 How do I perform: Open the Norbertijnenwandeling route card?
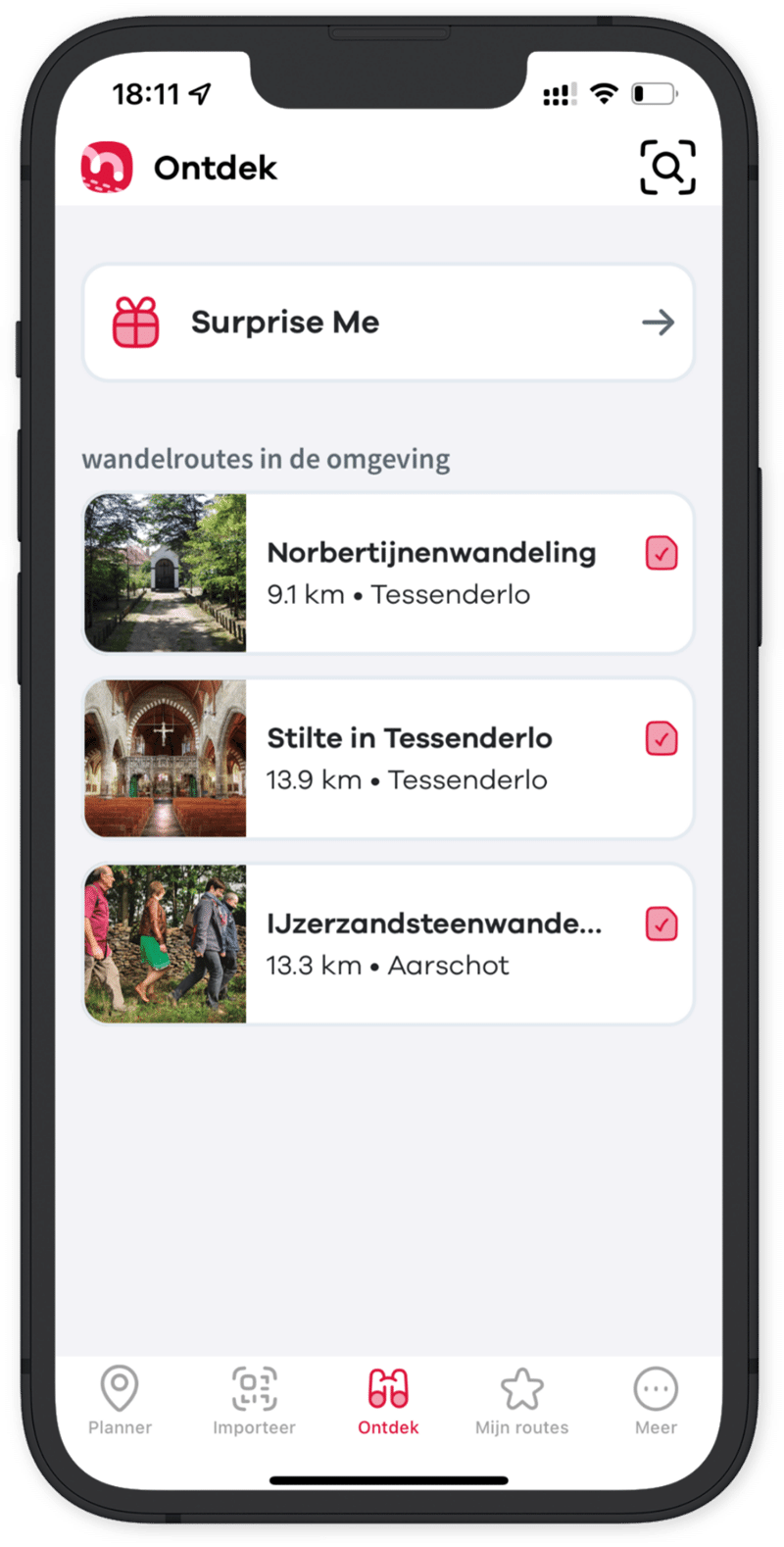(431, 573)
